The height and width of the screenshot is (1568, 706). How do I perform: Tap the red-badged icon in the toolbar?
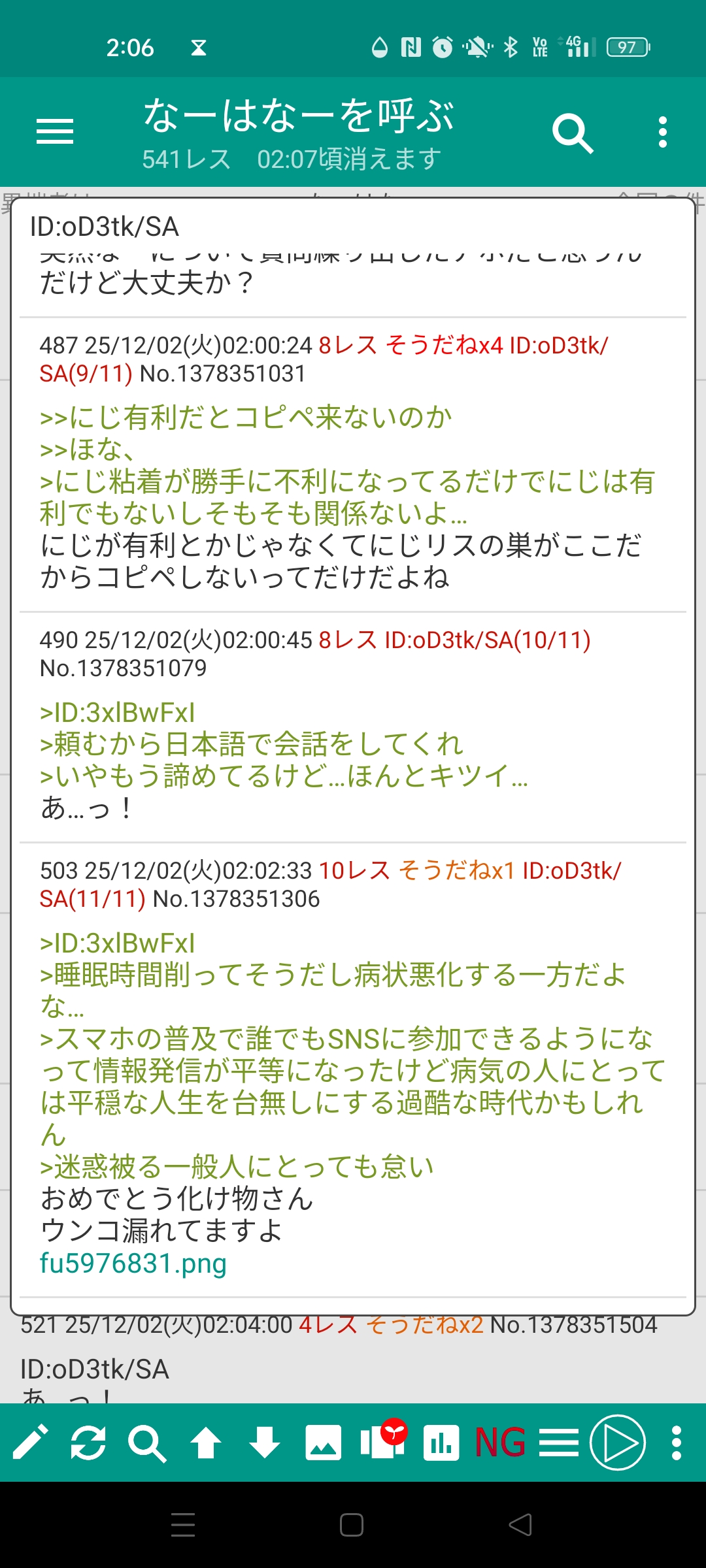(383, 1441)
